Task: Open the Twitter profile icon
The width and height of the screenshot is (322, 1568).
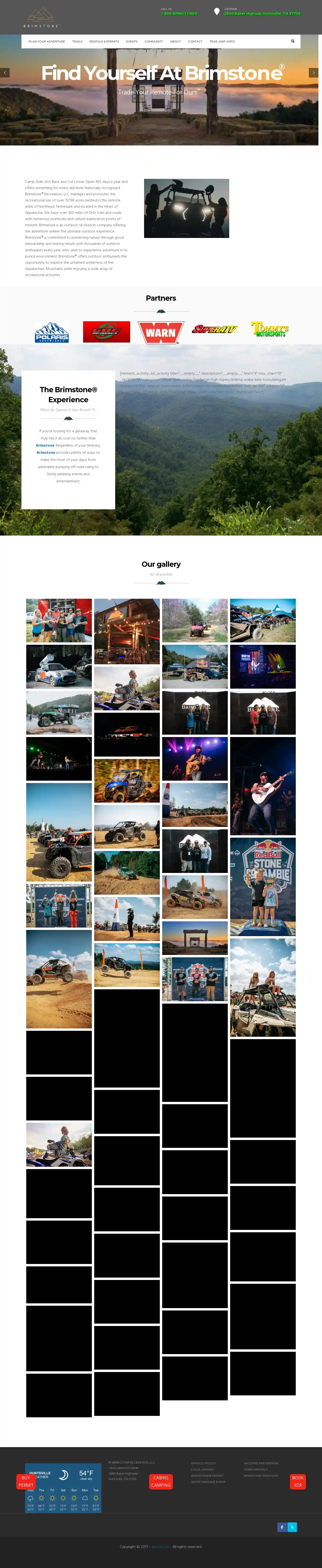Action: (x=292, y=1527)
